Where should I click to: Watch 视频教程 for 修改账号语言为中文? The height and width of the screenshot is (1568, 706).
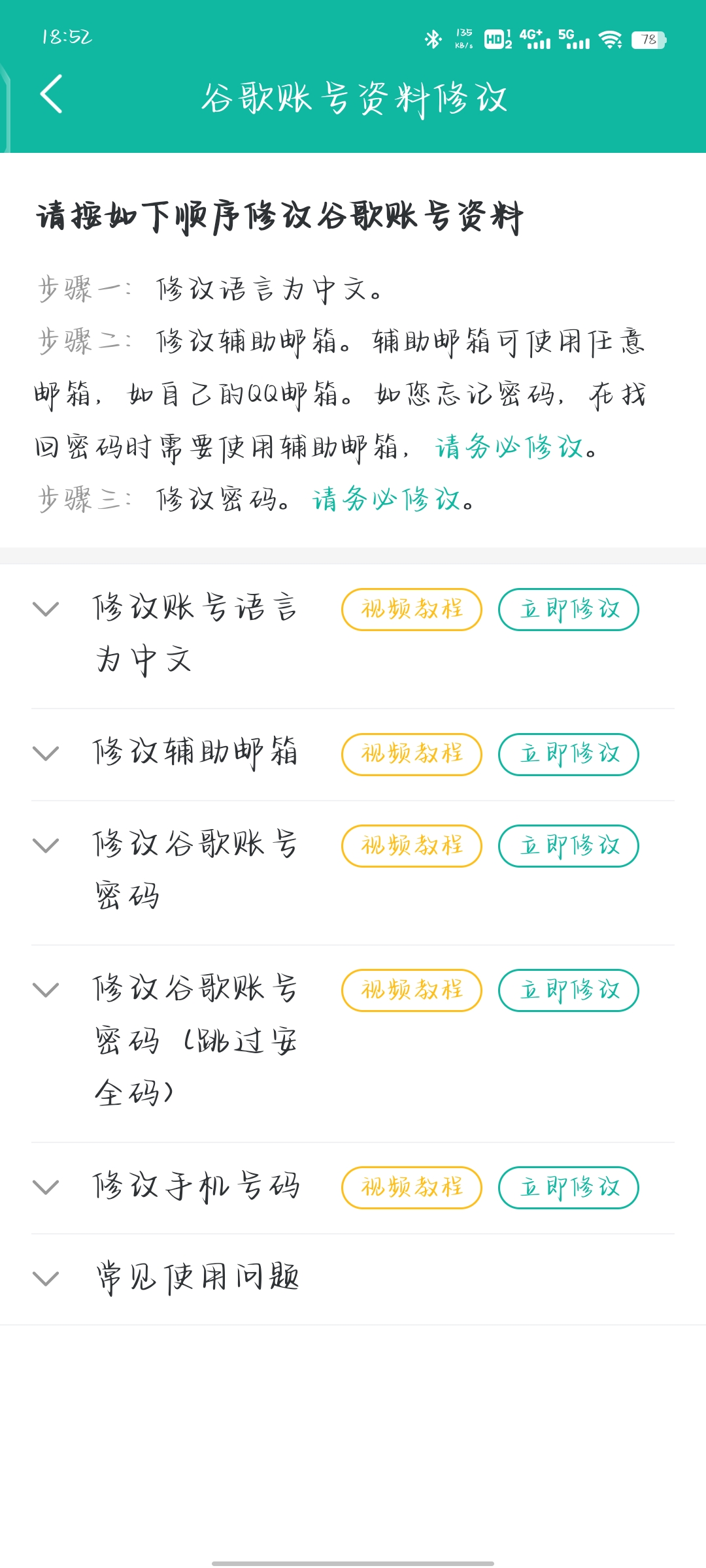[412, 610]
